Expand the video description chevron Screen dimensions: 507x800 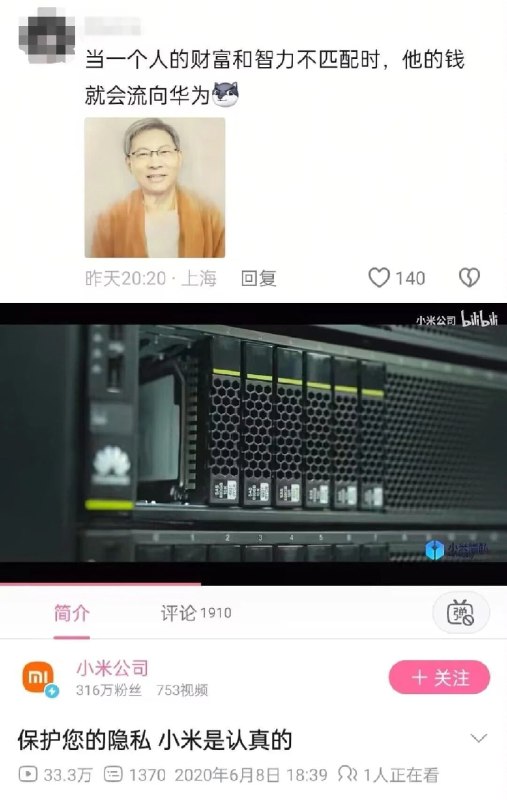point(478,738)
